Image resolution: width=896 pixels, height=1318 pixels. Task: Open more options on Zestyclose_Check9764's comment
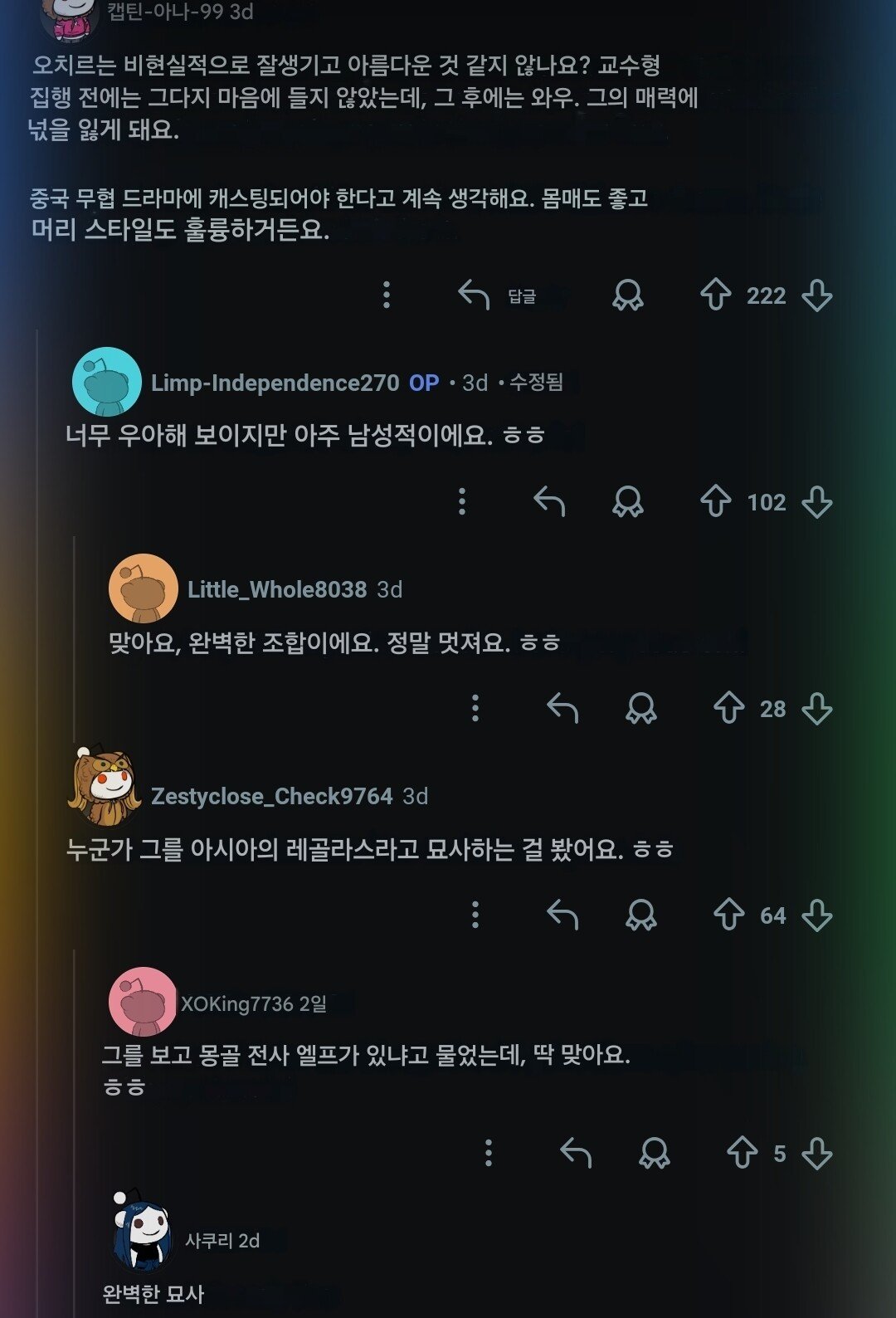[475, 915]
